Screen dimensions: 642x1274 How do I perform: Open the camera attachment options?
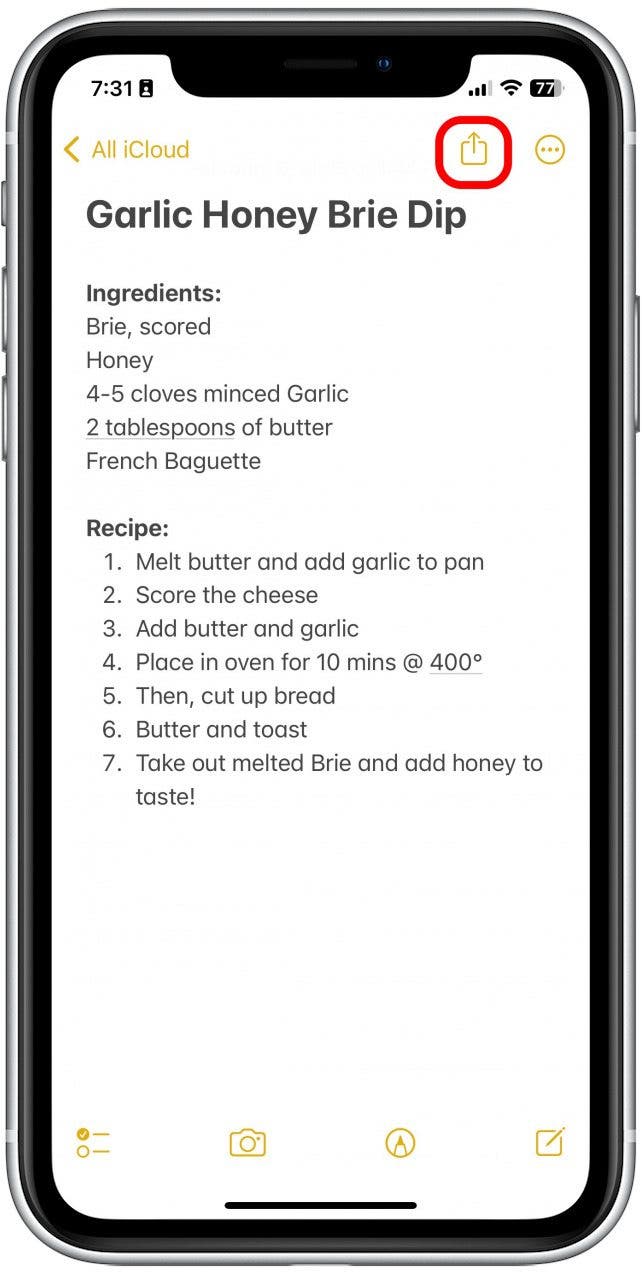click(247, 1142)
